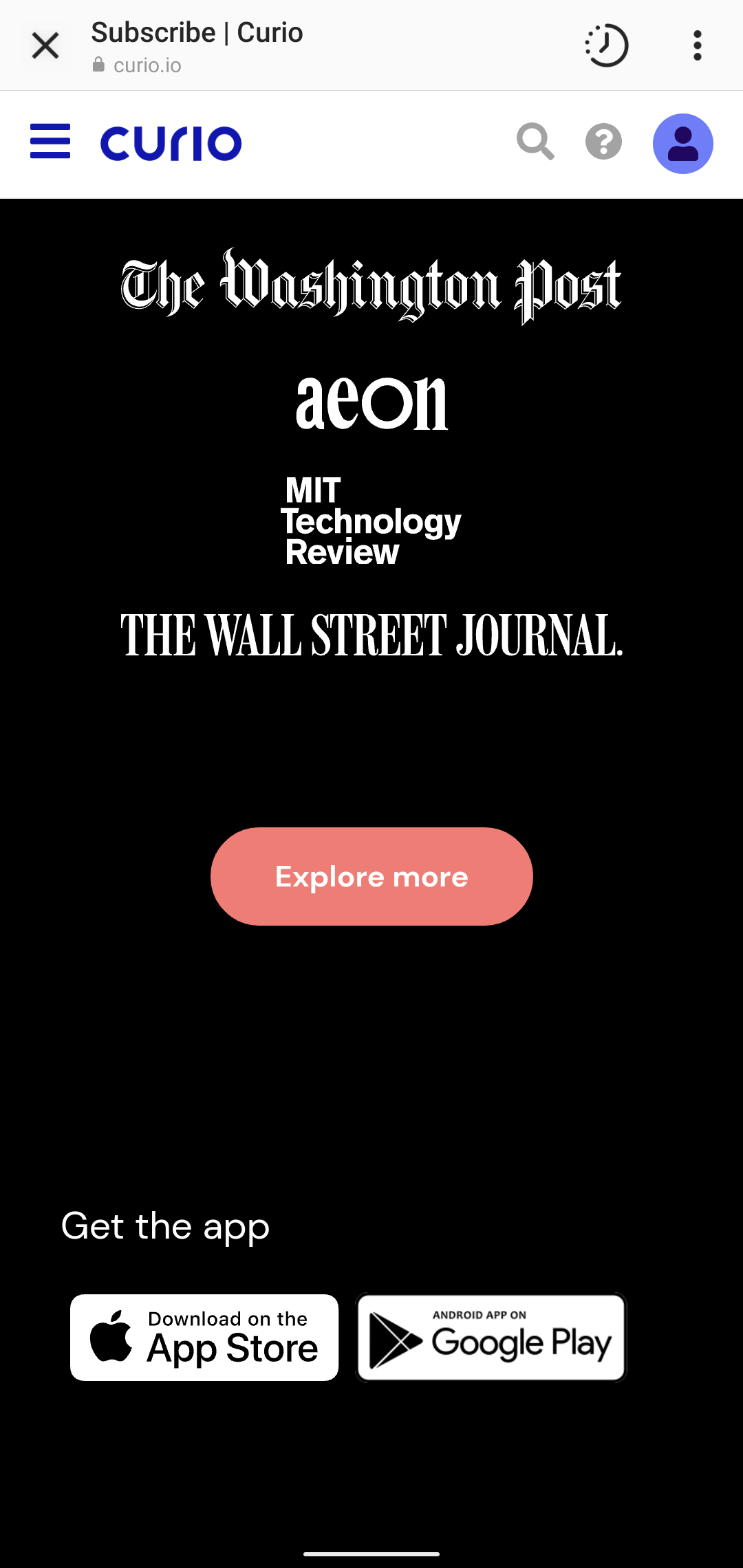Tap the reading history clock icon
Image resolution: width=743 pixels, height=1568 pixels.
click(606, 46)
